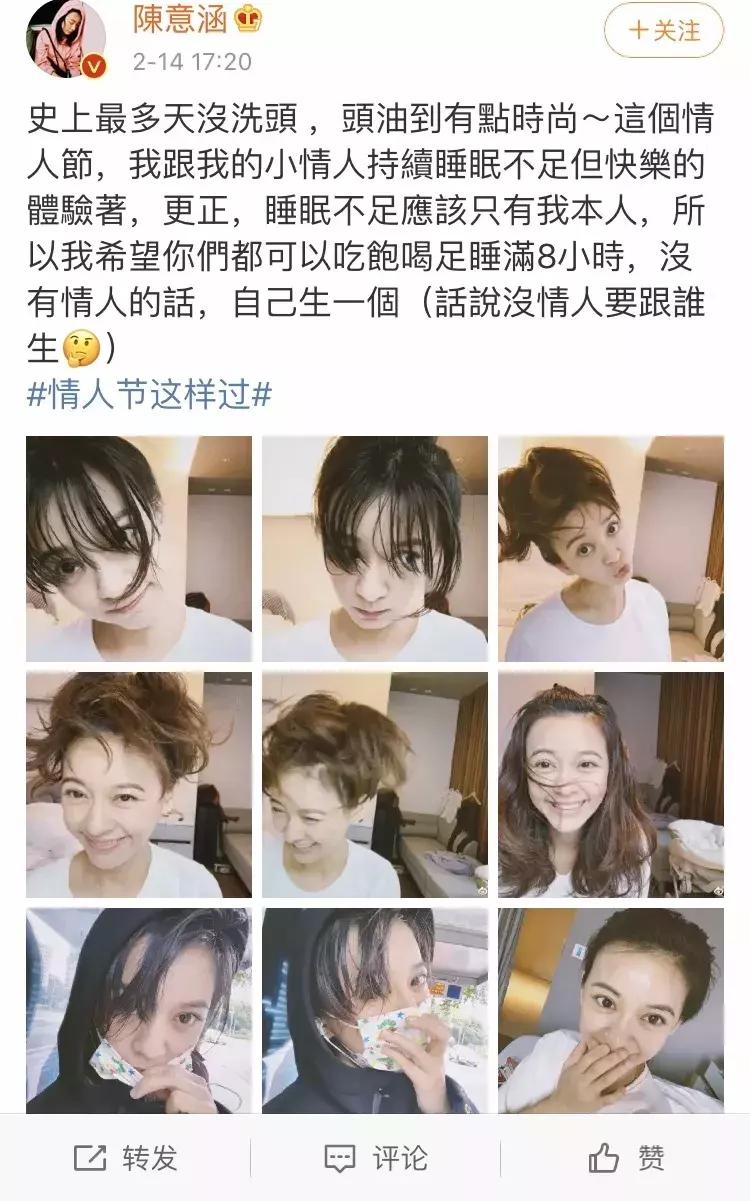Click the orange V verification badge on avatar

[93, 65]
